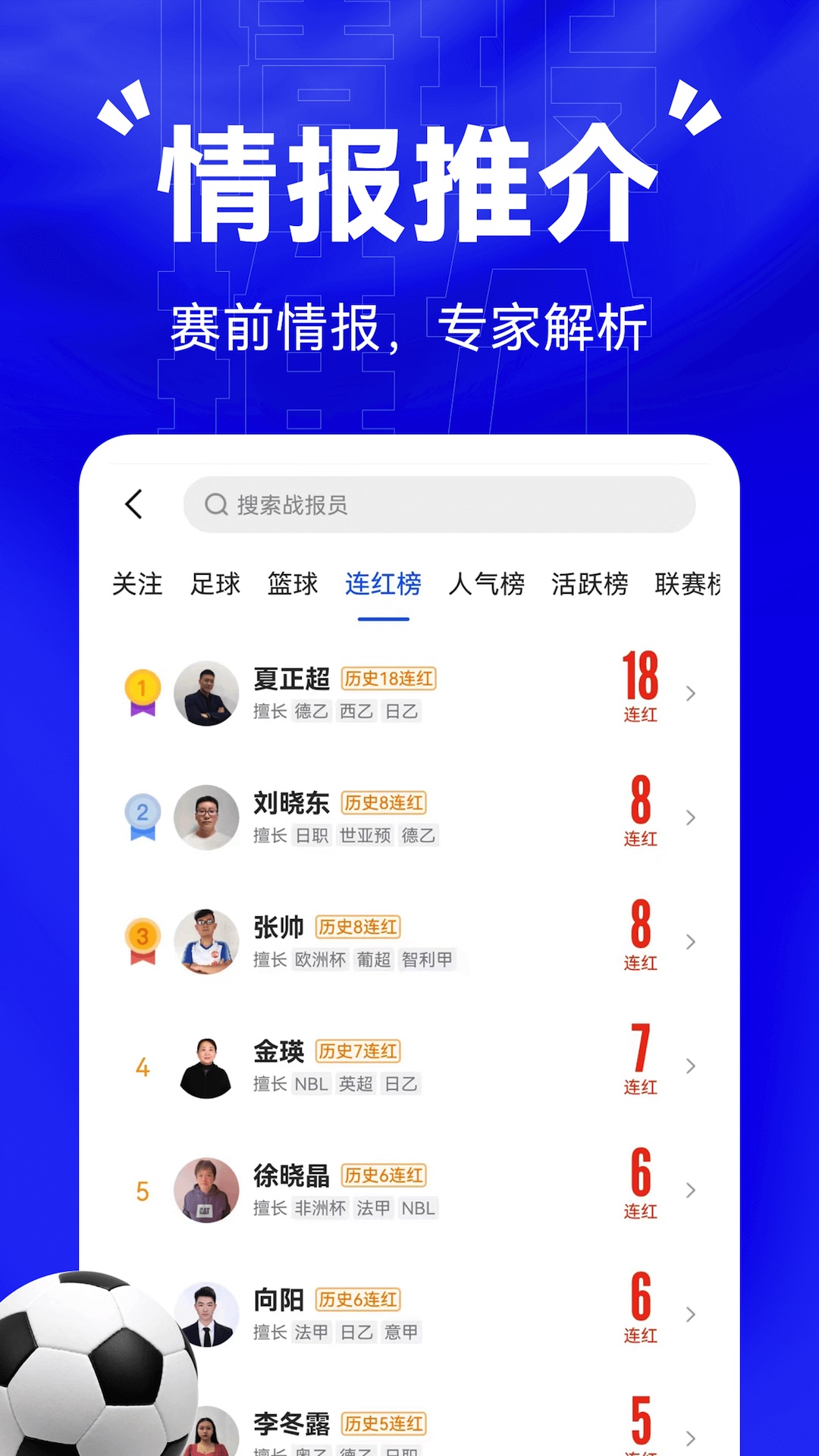Screen dimensions: 819x1456
Task: Click the 历史18连红 badge next to 夏正超
Action: (x=390, y=679)
